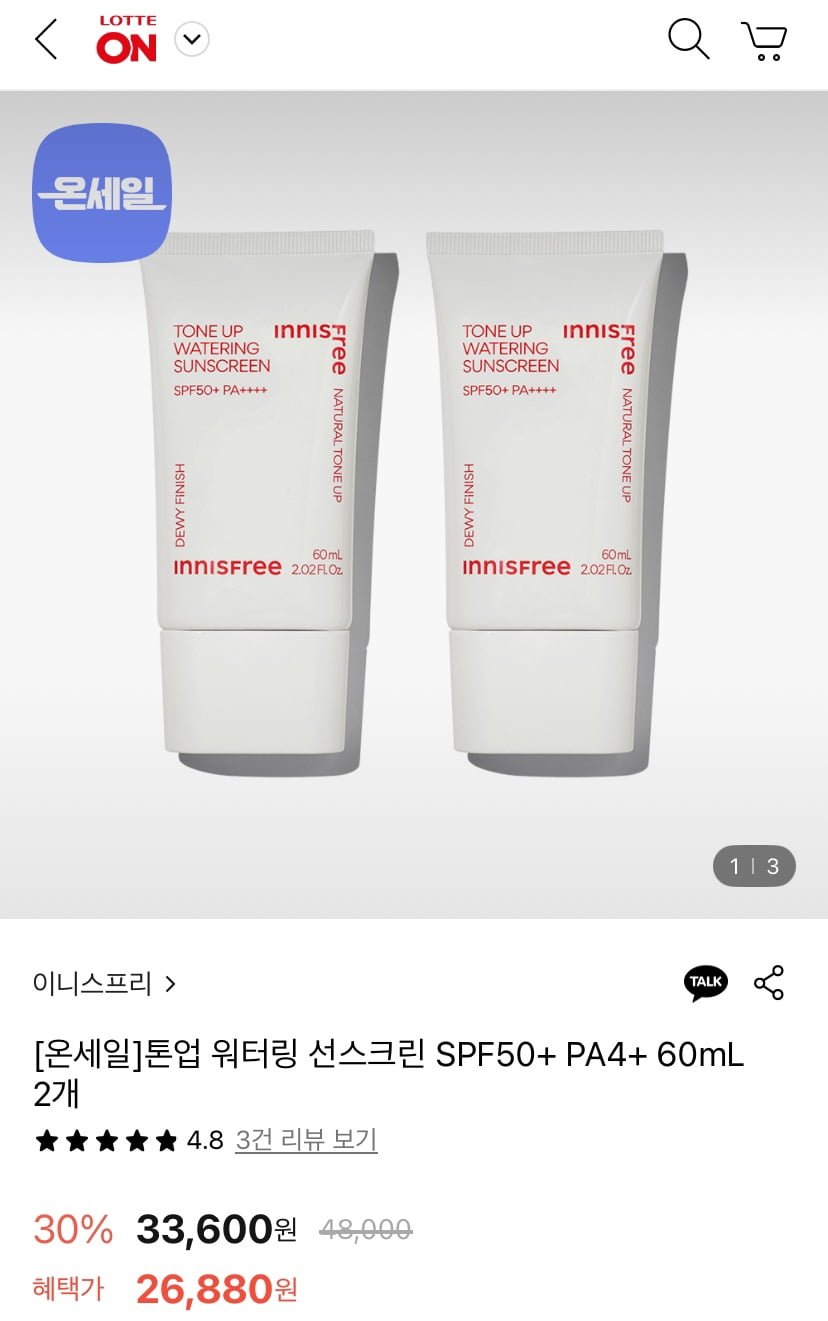
Task: Open the shopping cart
Action: pyautogui.click(x=764, y=41)
